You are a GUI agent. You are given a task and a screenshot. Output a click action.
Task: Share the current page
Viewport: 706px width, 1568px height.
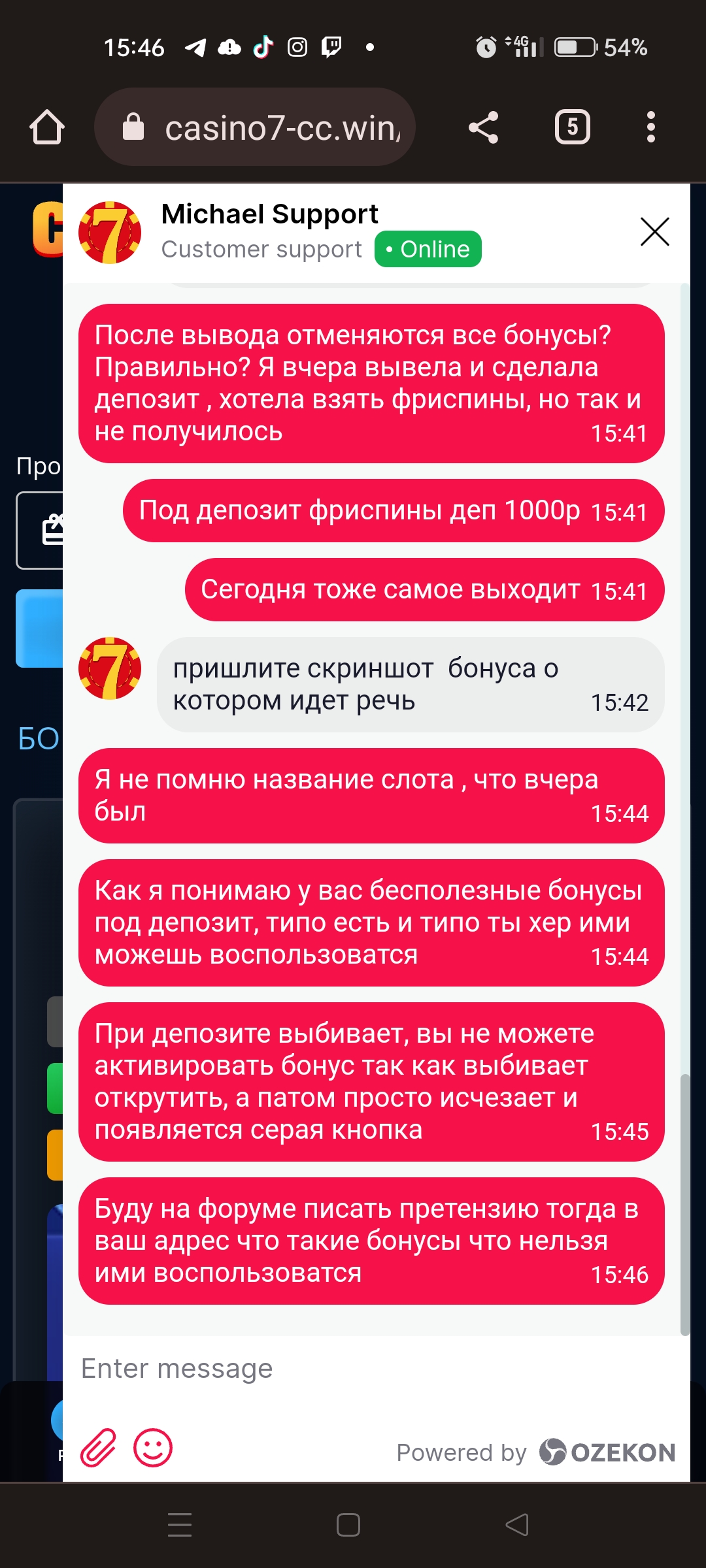point(484,127)
